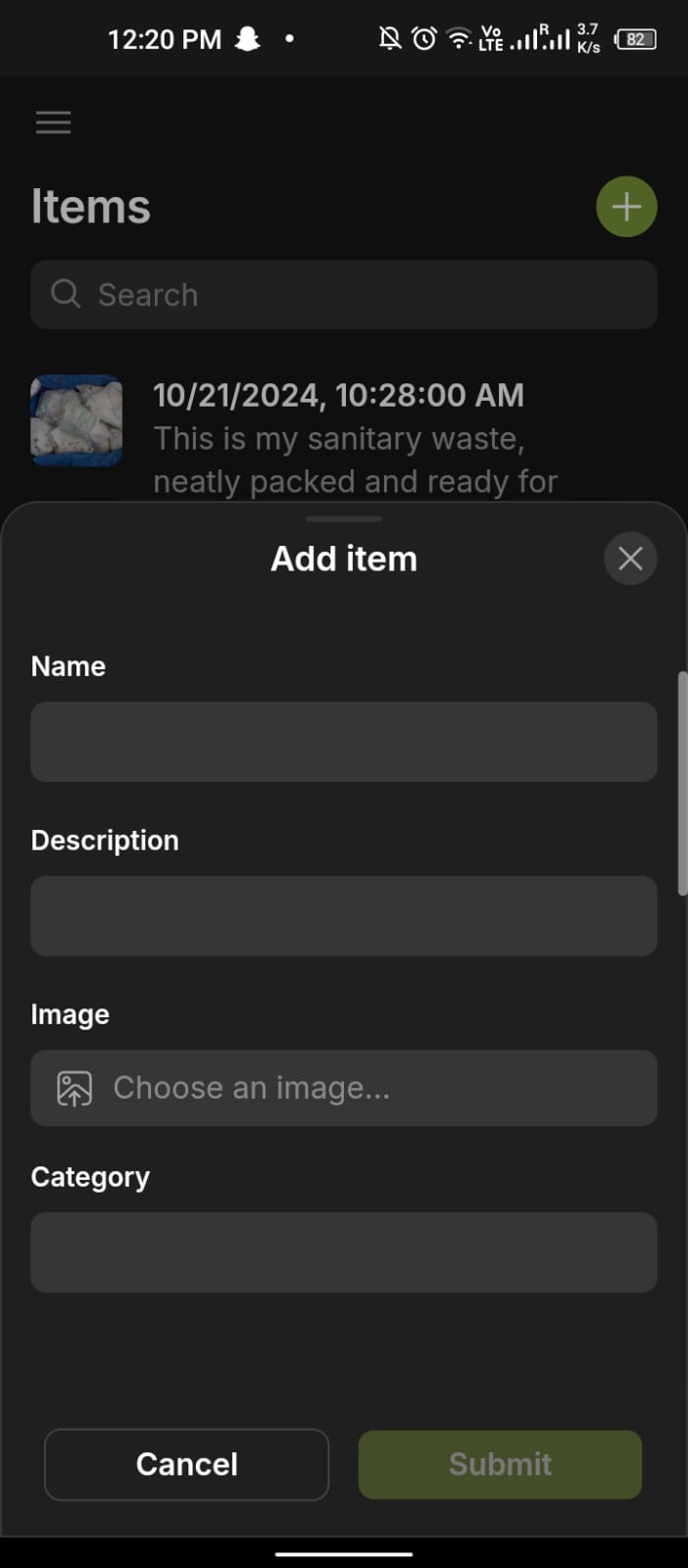Choose an image to upload
The image size is (688, 1568).
tap(343, 1088)
